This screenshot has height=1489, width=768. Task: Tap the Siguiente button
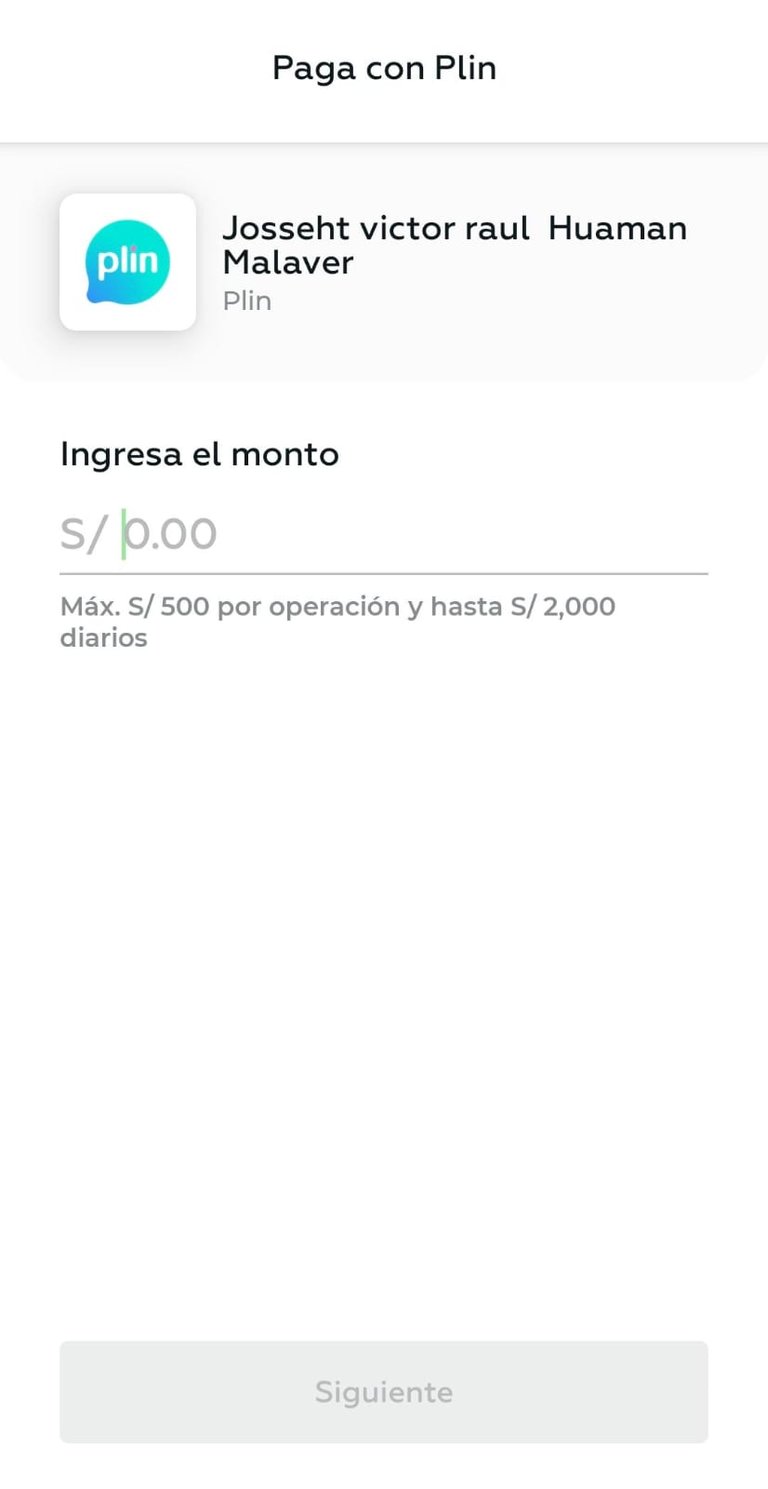[383, 1391]
